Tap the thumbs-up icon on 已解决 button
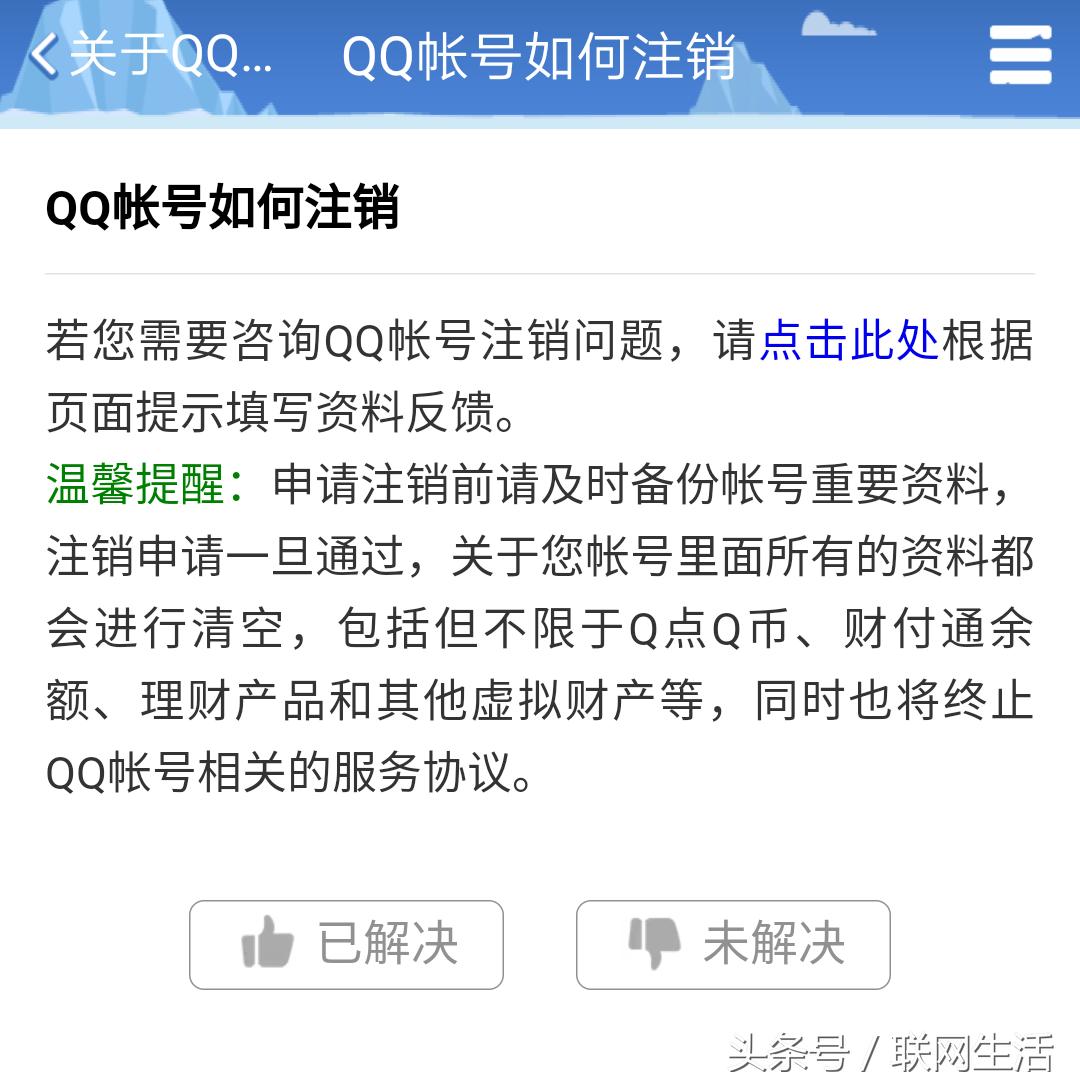The image size is (1080, 1089). [x=266, y=944]
